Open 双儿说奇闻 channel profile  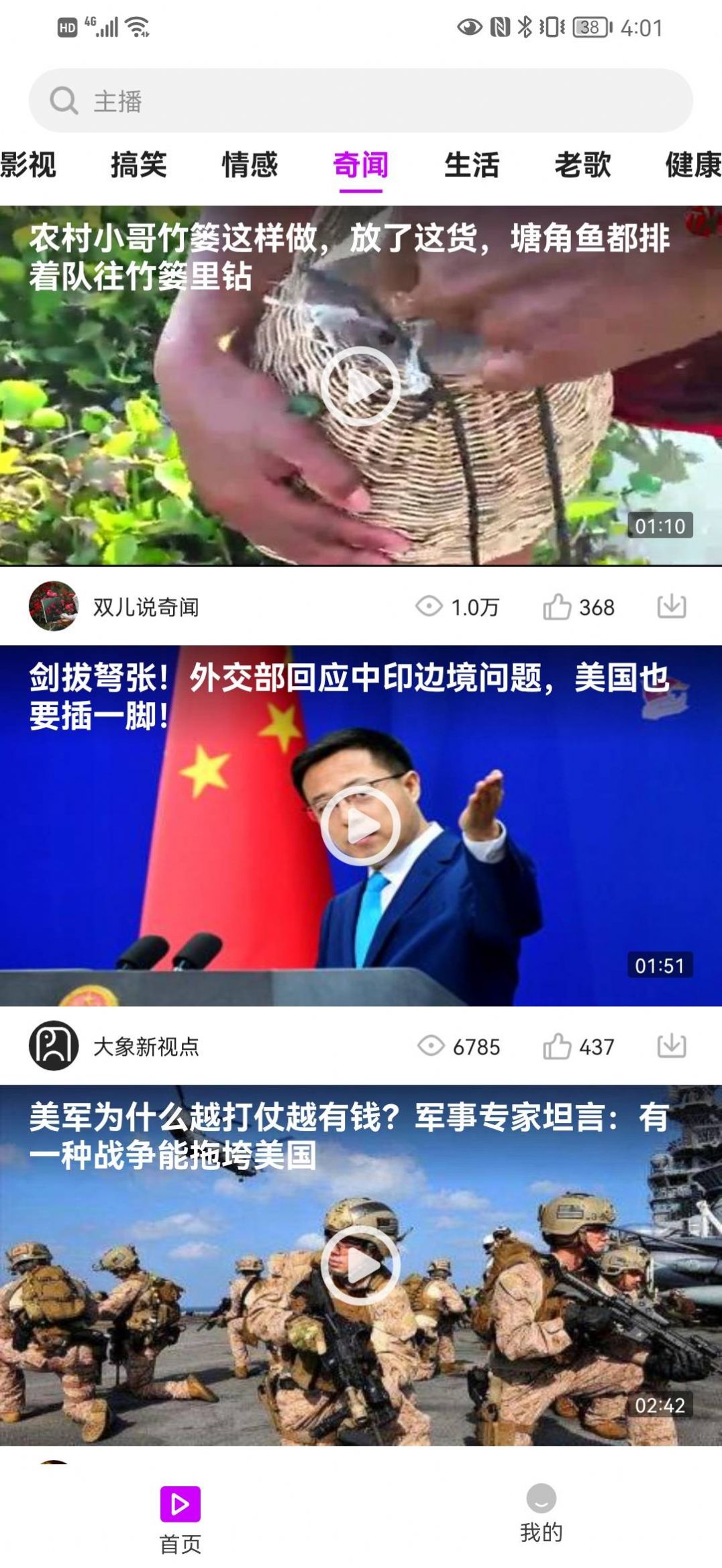tap(54, 606)
